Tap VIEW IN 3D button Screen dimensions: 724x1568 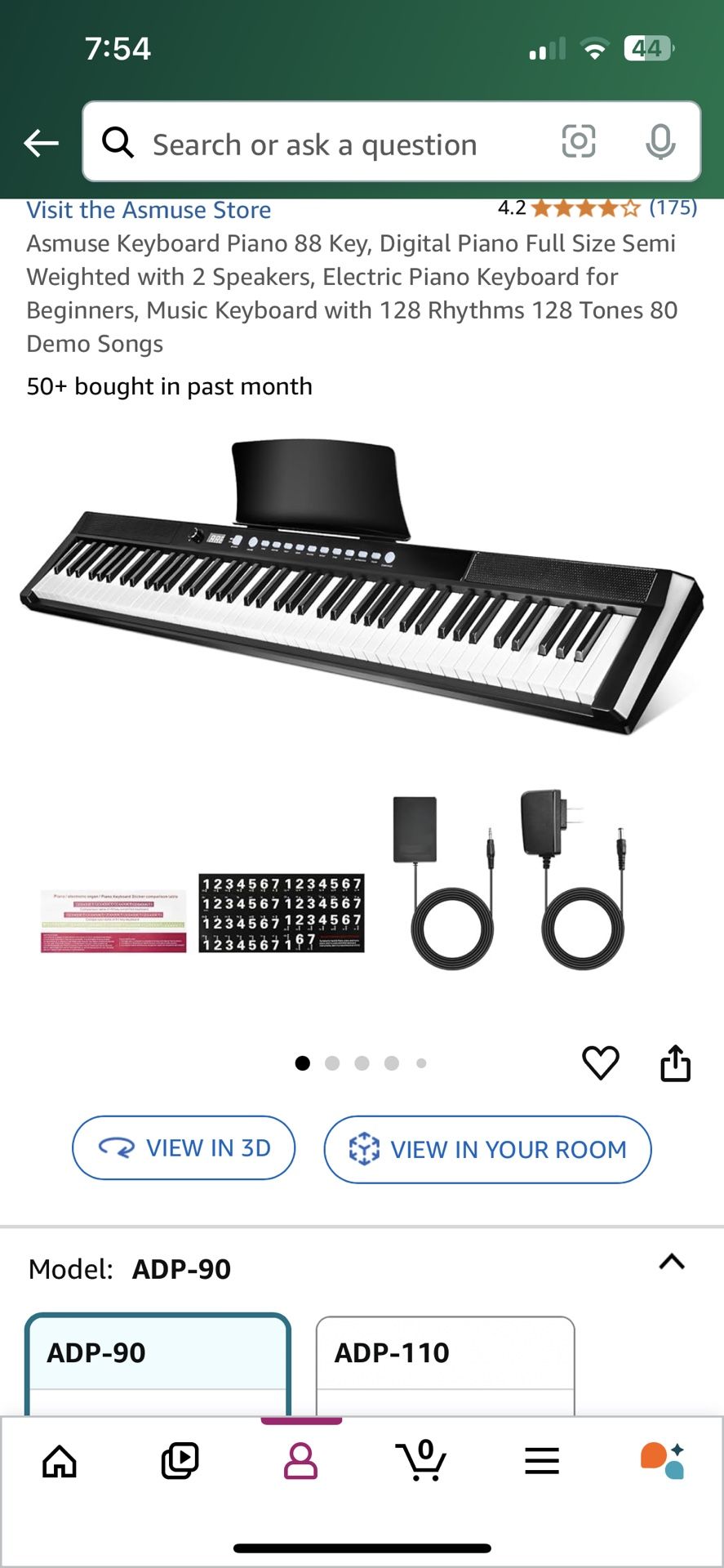184,1147
